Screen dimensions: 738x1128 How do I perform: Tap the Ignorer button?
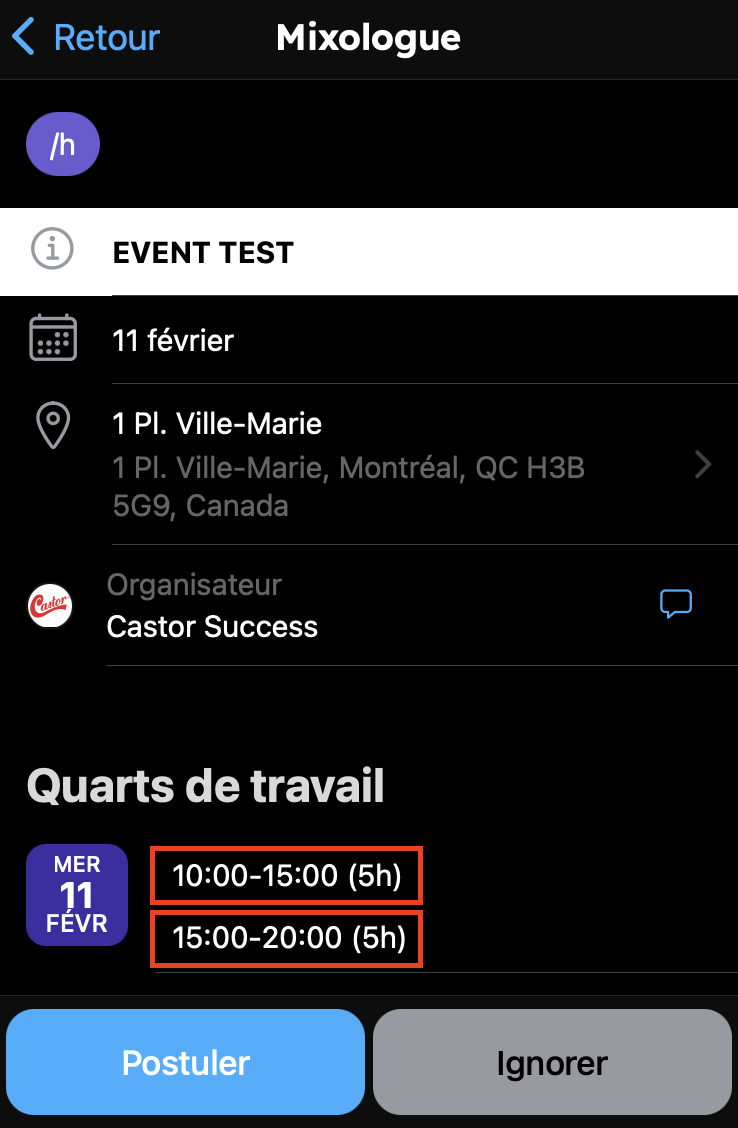(x=552, y=1062)
